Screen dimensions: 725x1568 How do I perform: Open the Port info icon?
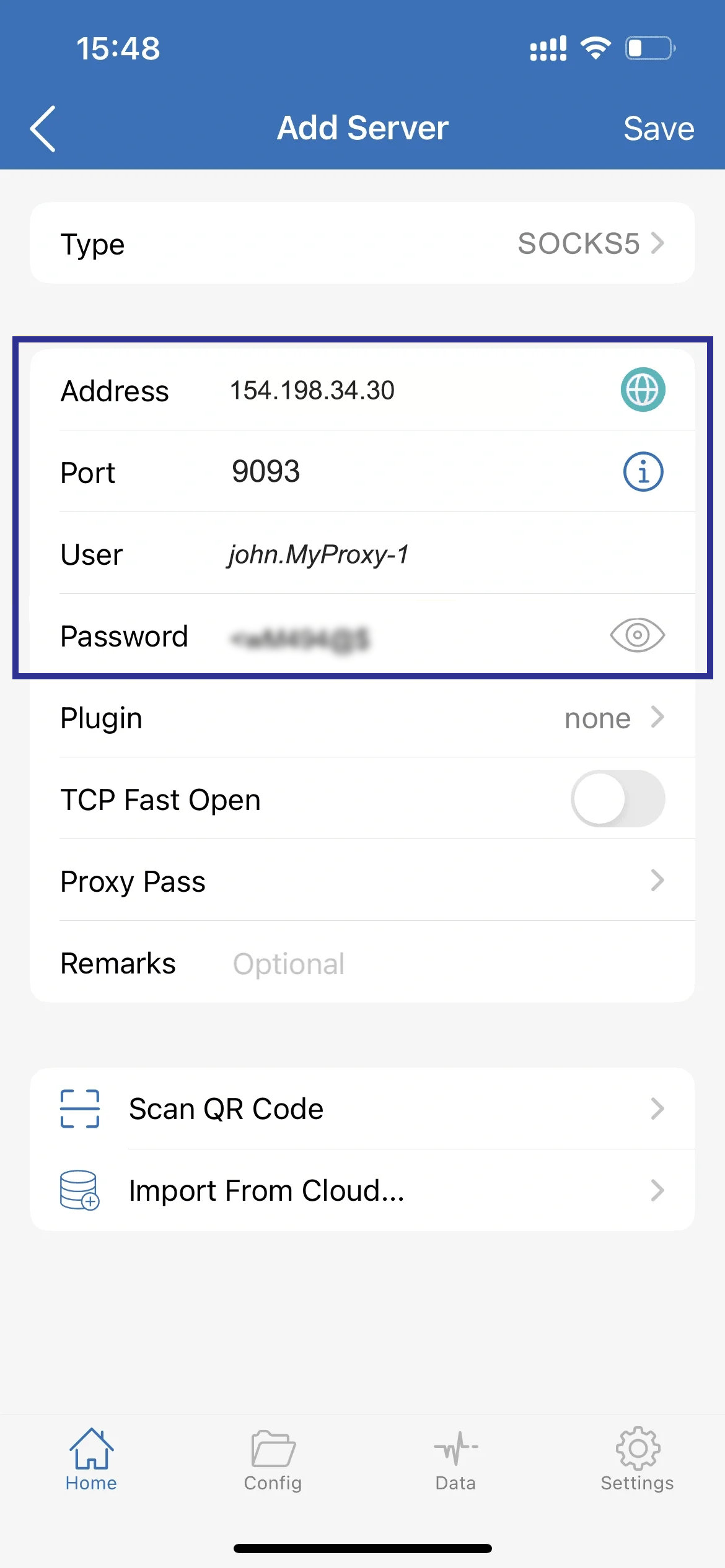[643, 472]
